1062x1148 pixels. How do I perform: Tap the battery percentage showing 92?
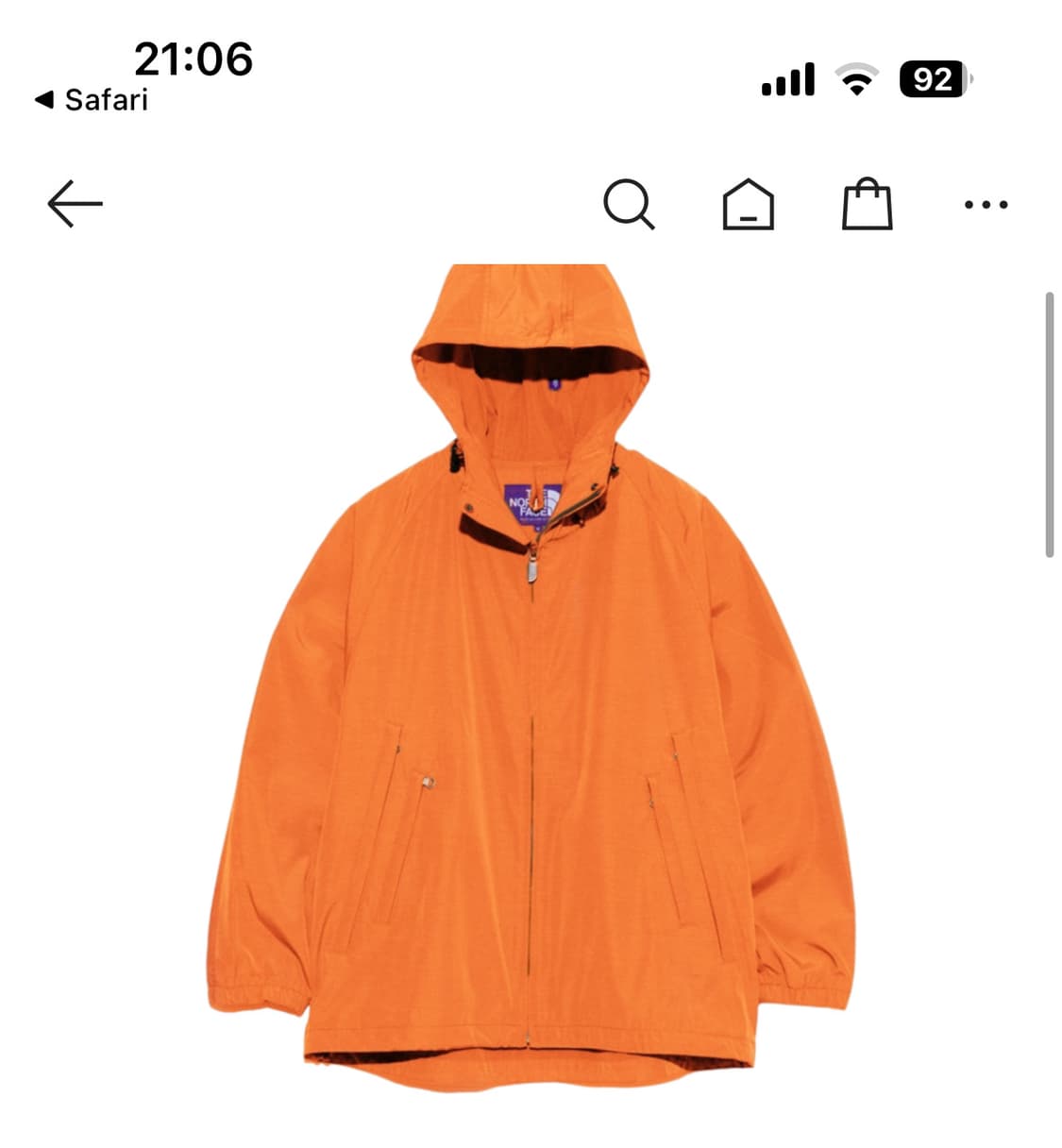coord(933,81)
